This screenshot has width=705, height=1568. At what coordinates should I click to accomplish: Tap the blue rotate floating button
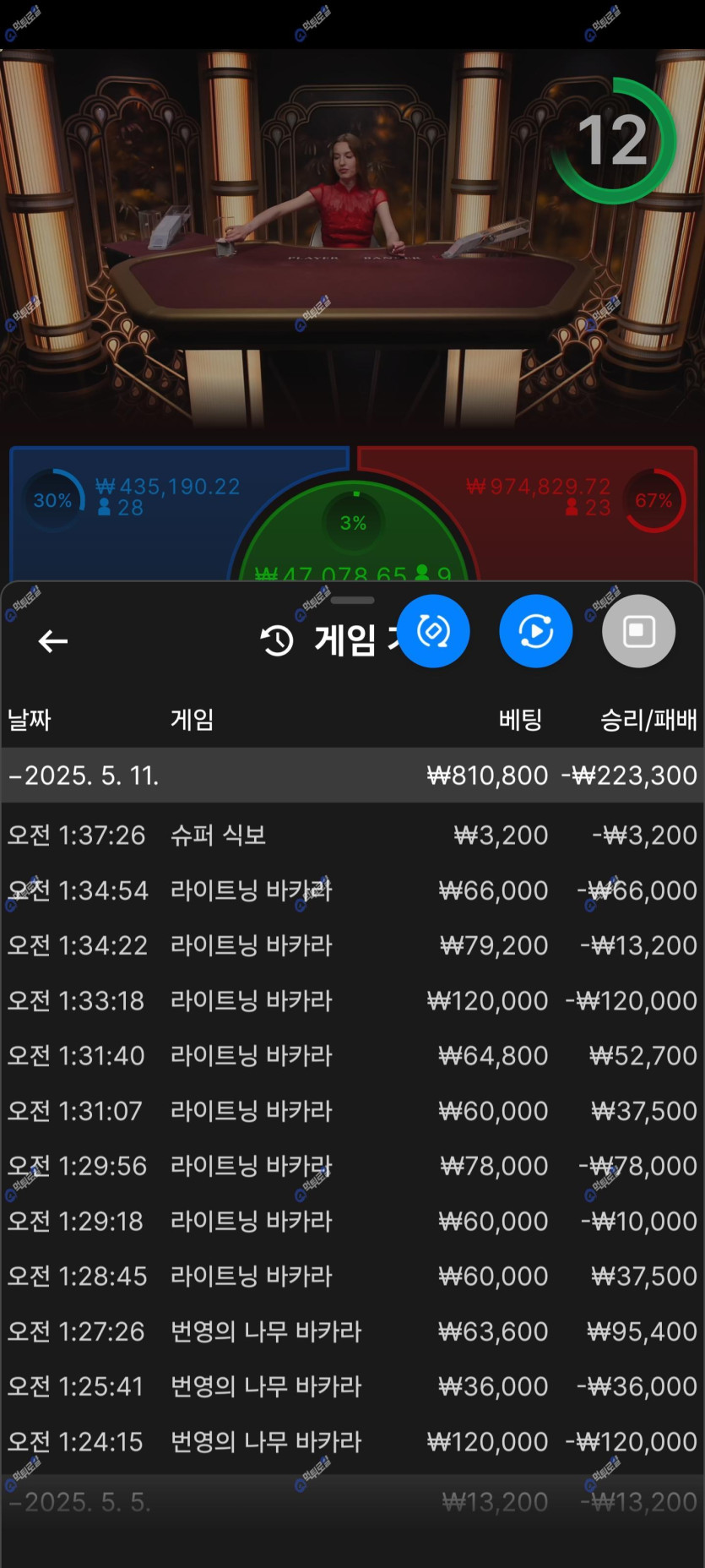point(433,631)
